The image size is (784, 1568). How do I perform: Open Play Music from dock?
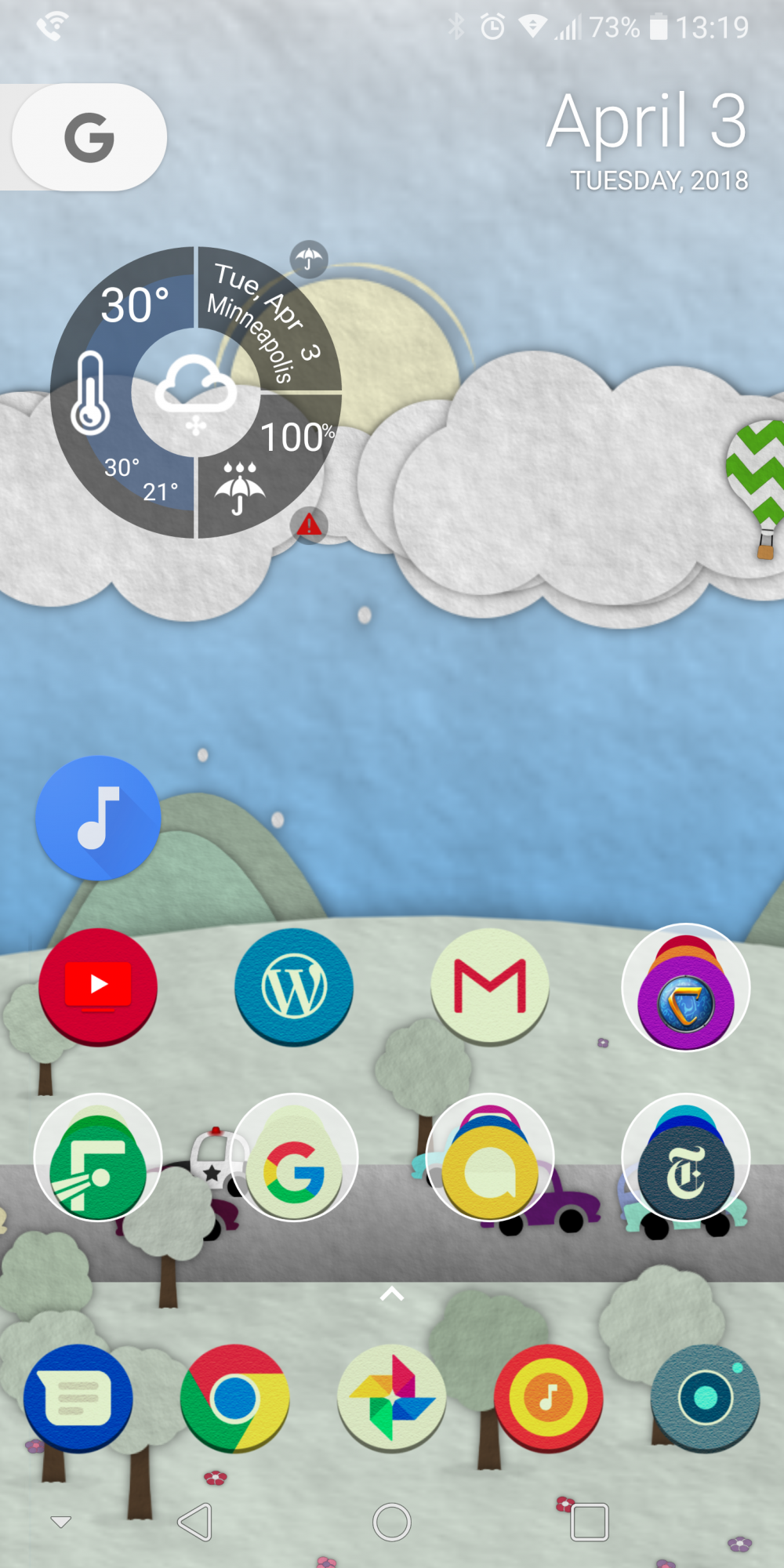(x=549, y=1399)
